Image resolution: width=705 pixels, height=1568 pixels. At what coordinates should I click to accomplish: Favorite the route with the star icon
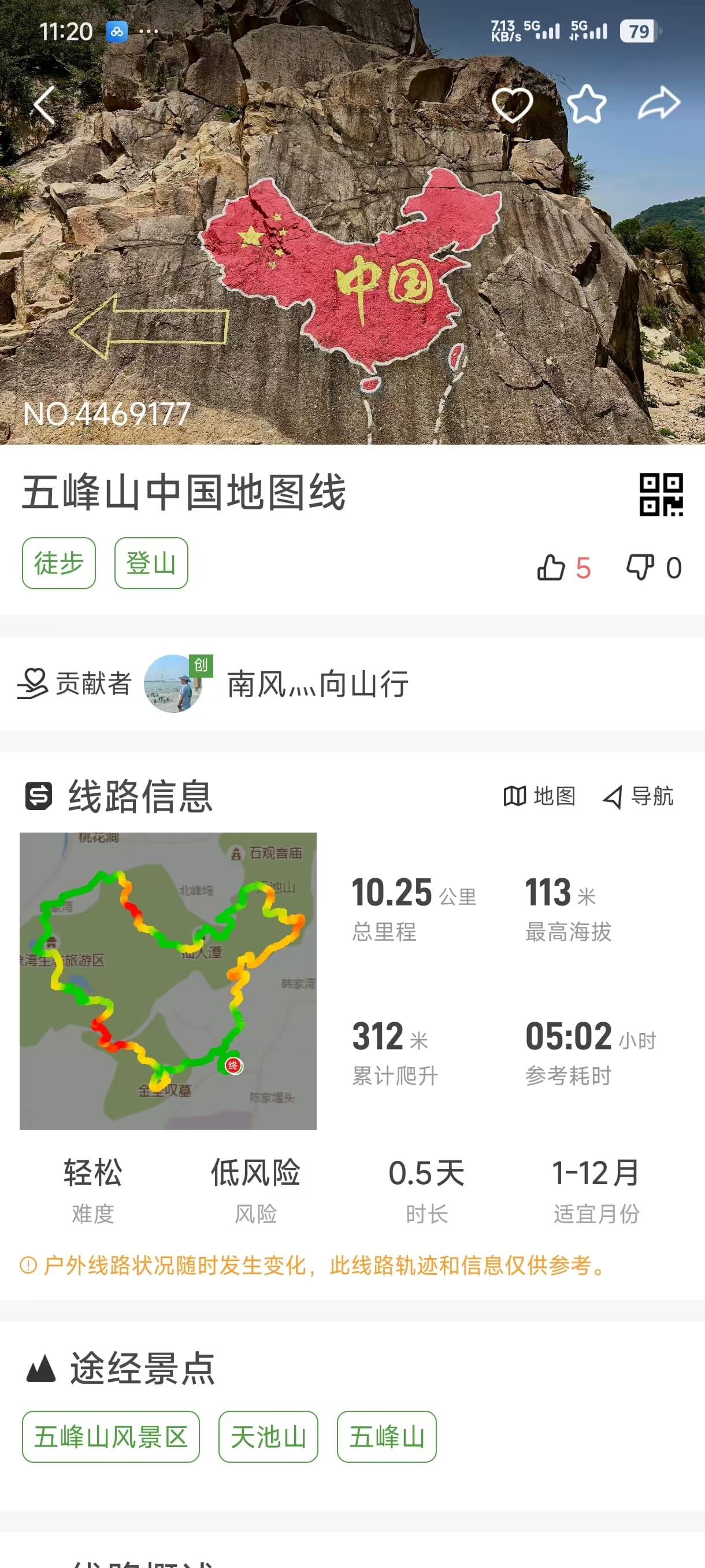click(587, 104)
